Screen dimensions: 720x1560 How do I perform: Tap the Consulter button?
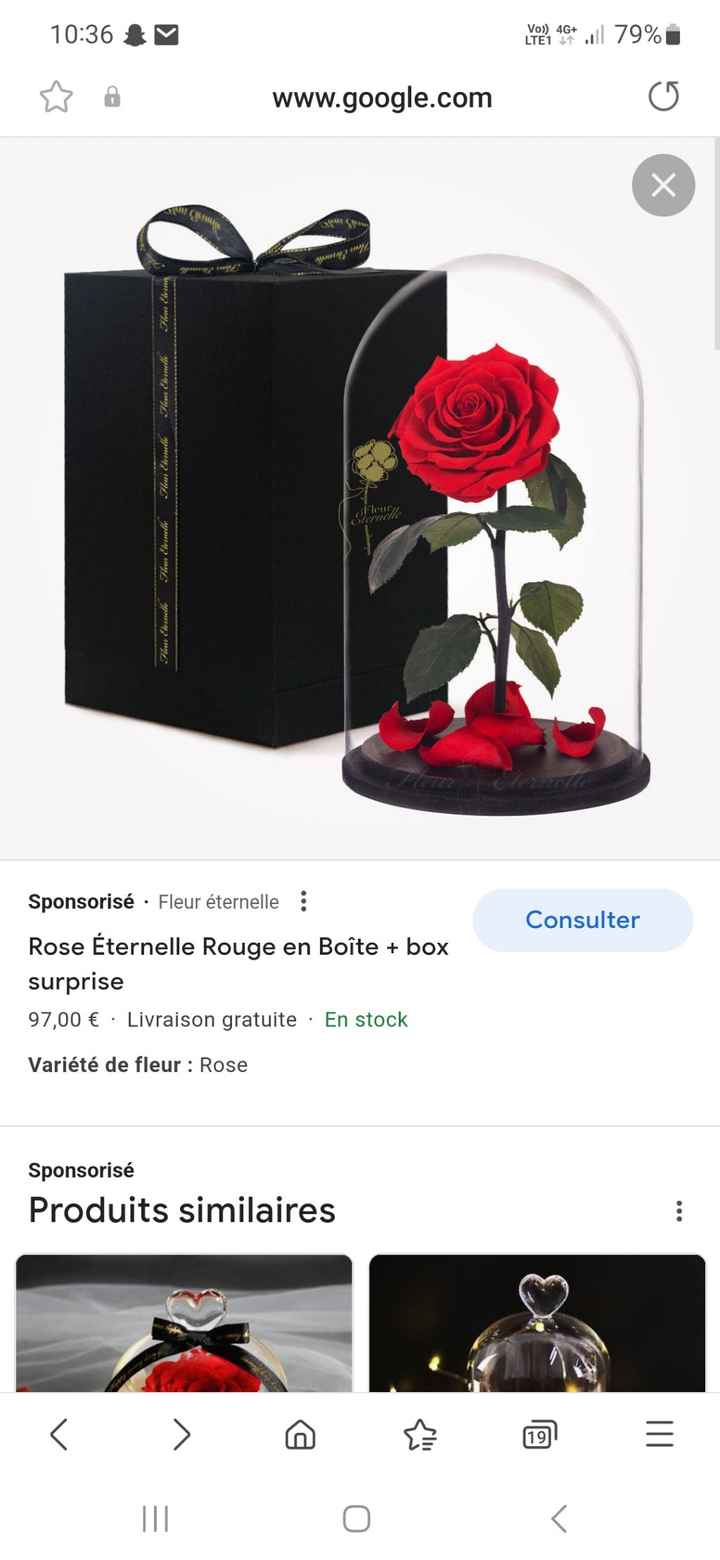click(582, 920)
